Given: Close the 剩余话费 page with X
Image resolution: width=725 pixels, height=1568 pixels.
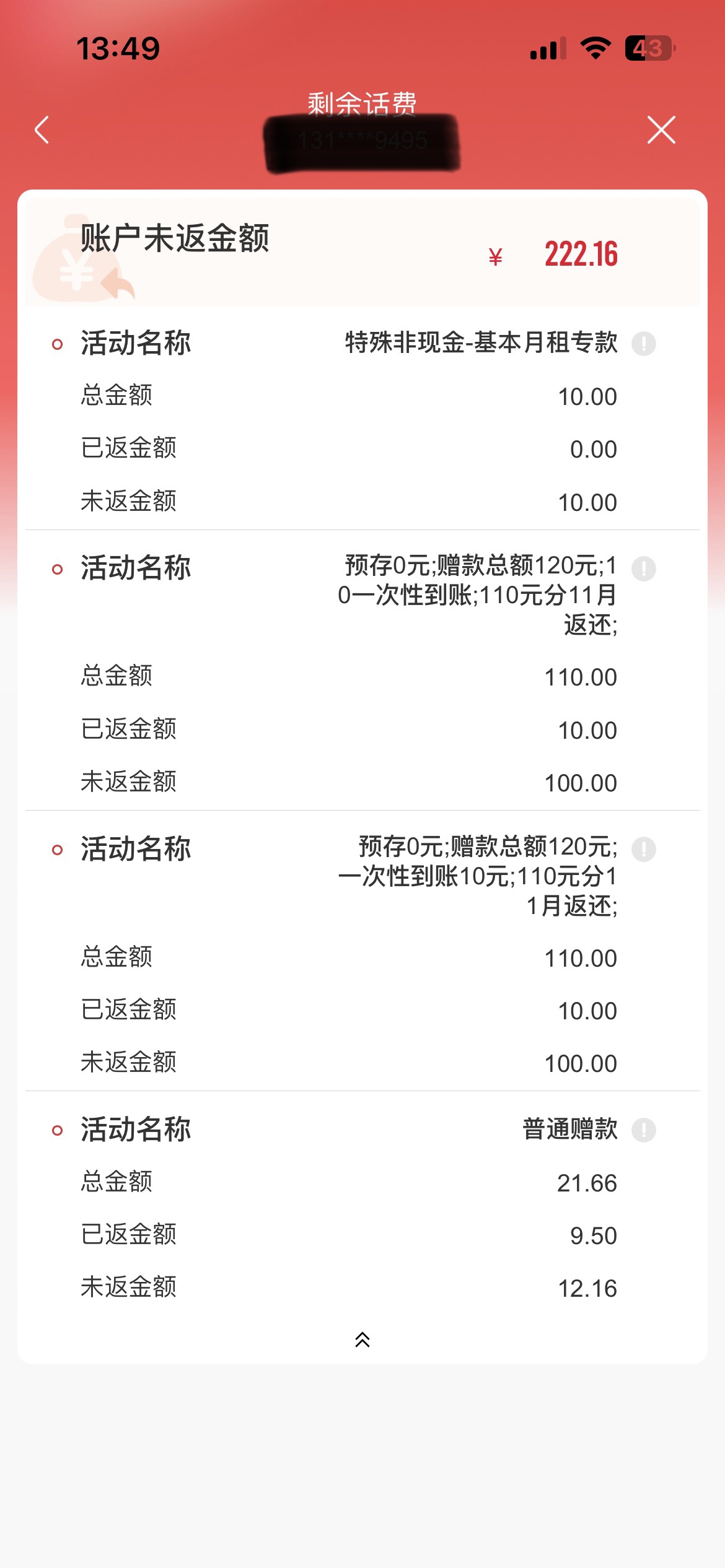Looking at the screenshot, I should click(x=661, y=129).
